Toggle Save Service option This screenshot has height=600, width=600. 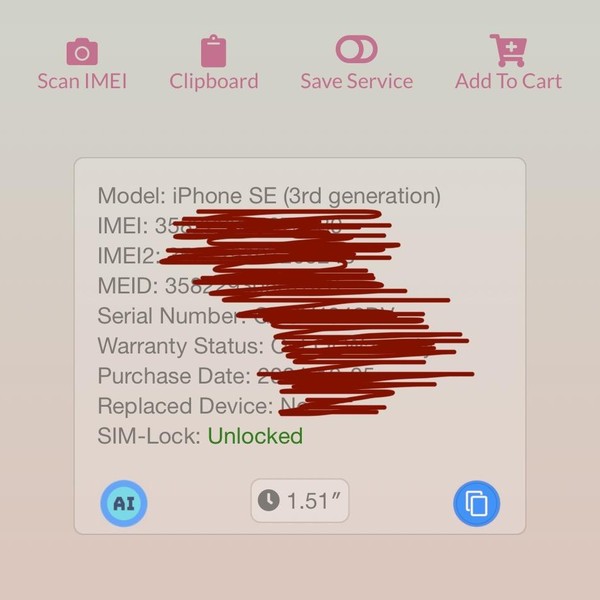(x=356, y=63)
